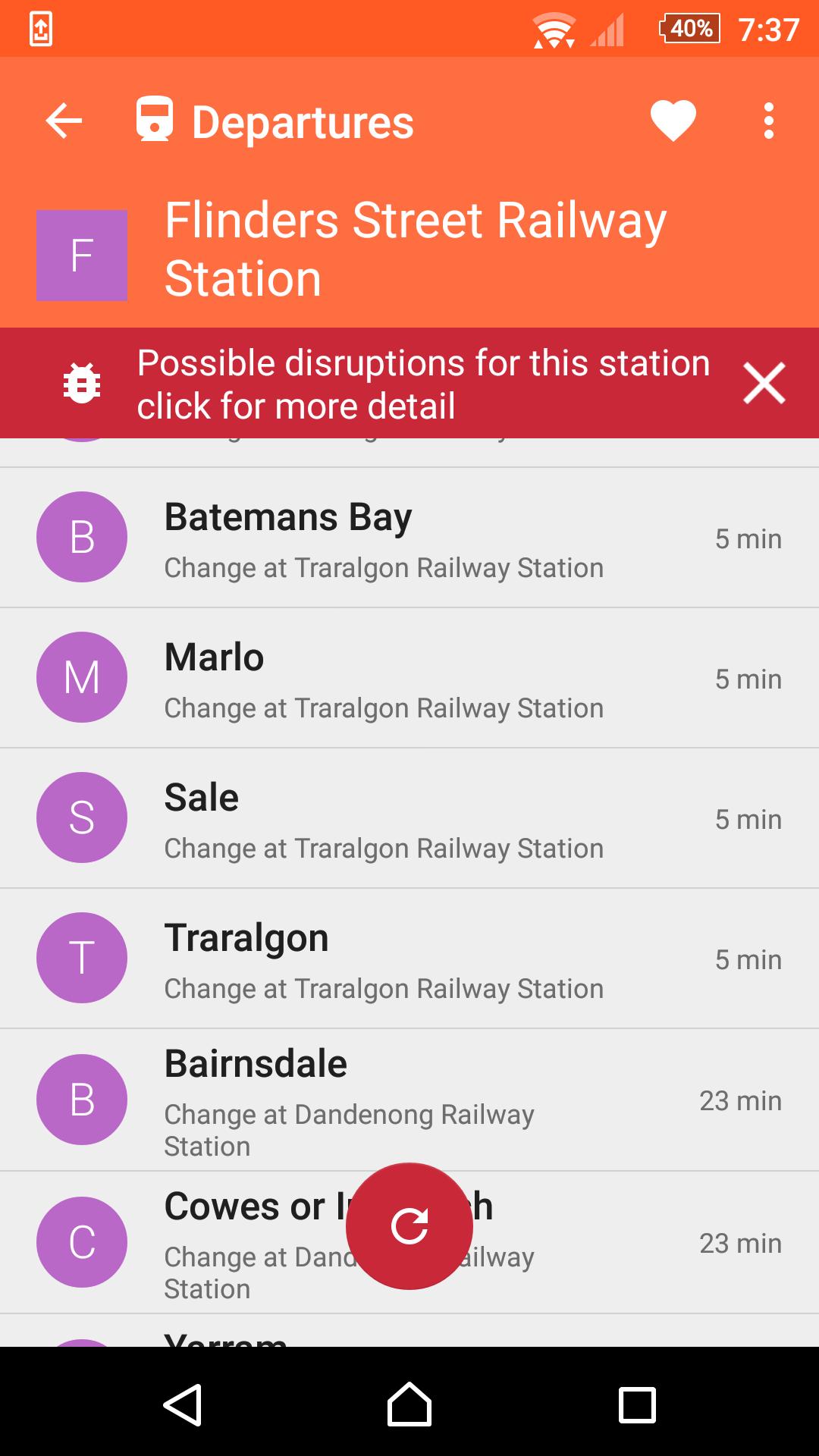
Task: Tap the Departures title text
Action: pos(301,119)
